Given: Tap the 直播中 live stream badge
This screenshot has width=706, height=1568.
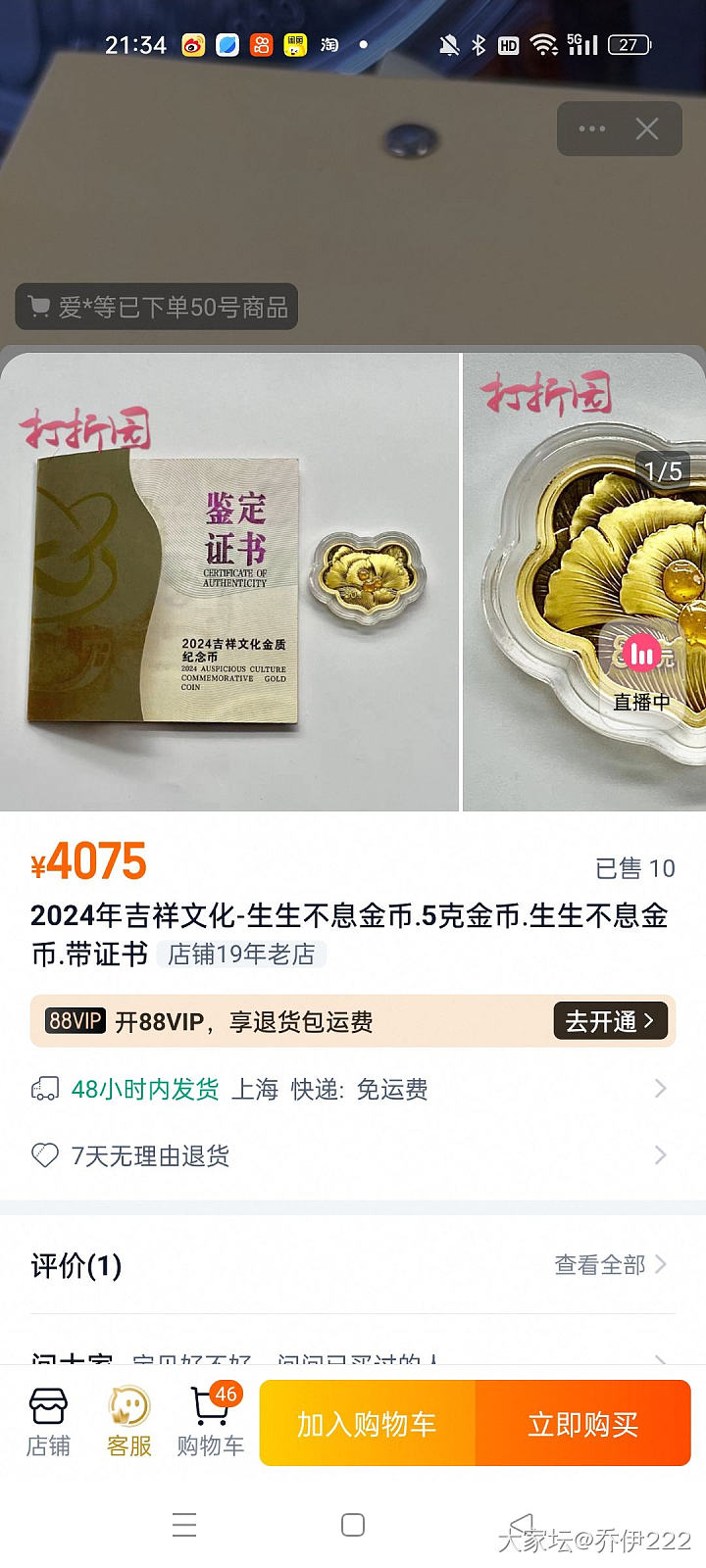Looking at the screenshot, I should 642,674.
